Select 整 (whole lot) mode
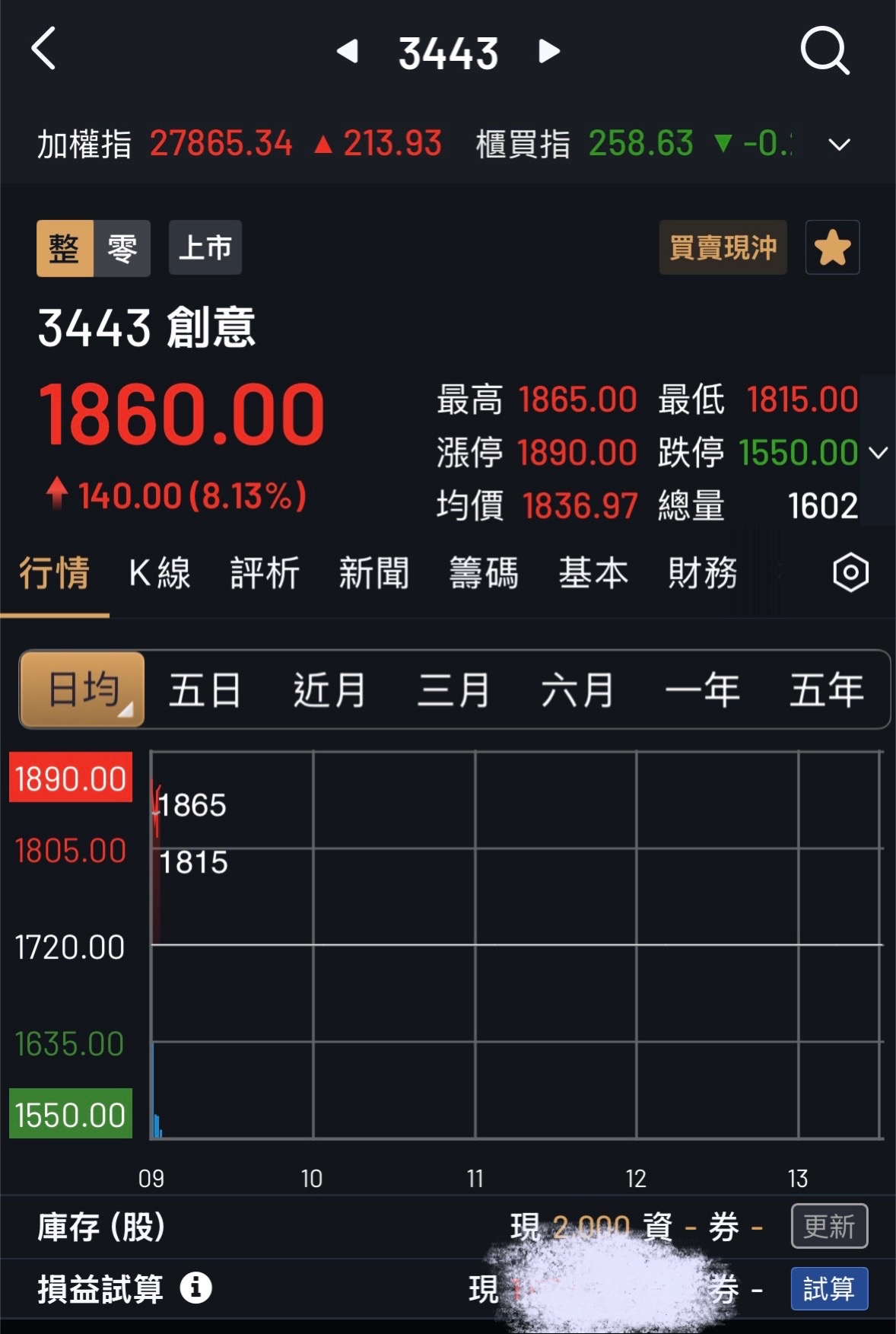 coord(64,247)
